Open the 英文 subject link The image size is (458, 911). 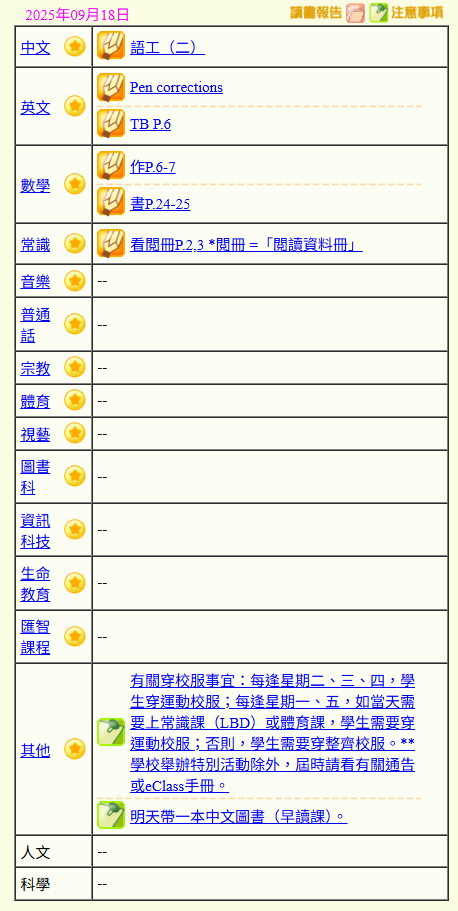(35, 107)
